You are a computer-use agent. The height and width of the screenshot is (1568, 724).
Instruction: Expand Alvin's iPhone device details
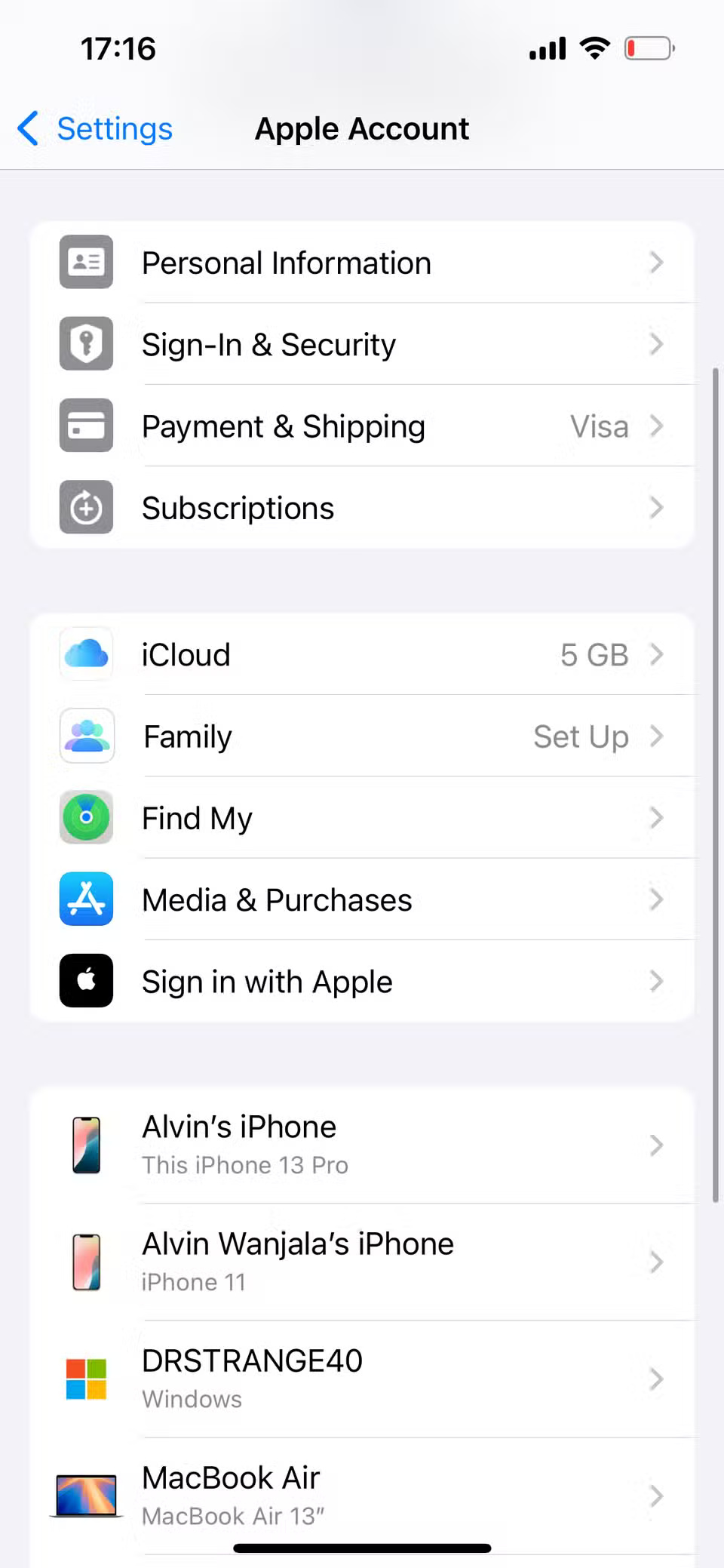coord(362,1145)
